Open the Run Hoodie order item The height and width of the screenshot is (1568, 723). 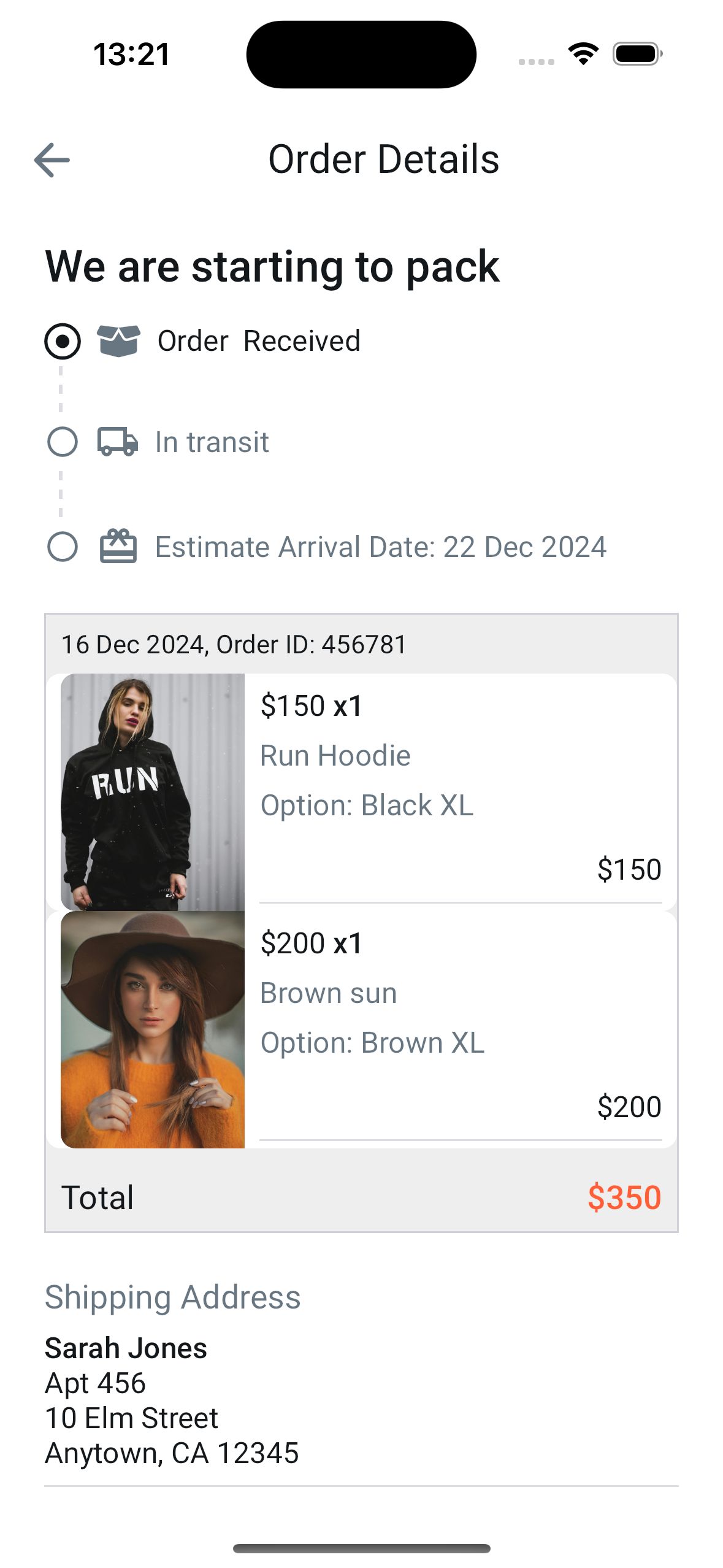pos(361,792)
